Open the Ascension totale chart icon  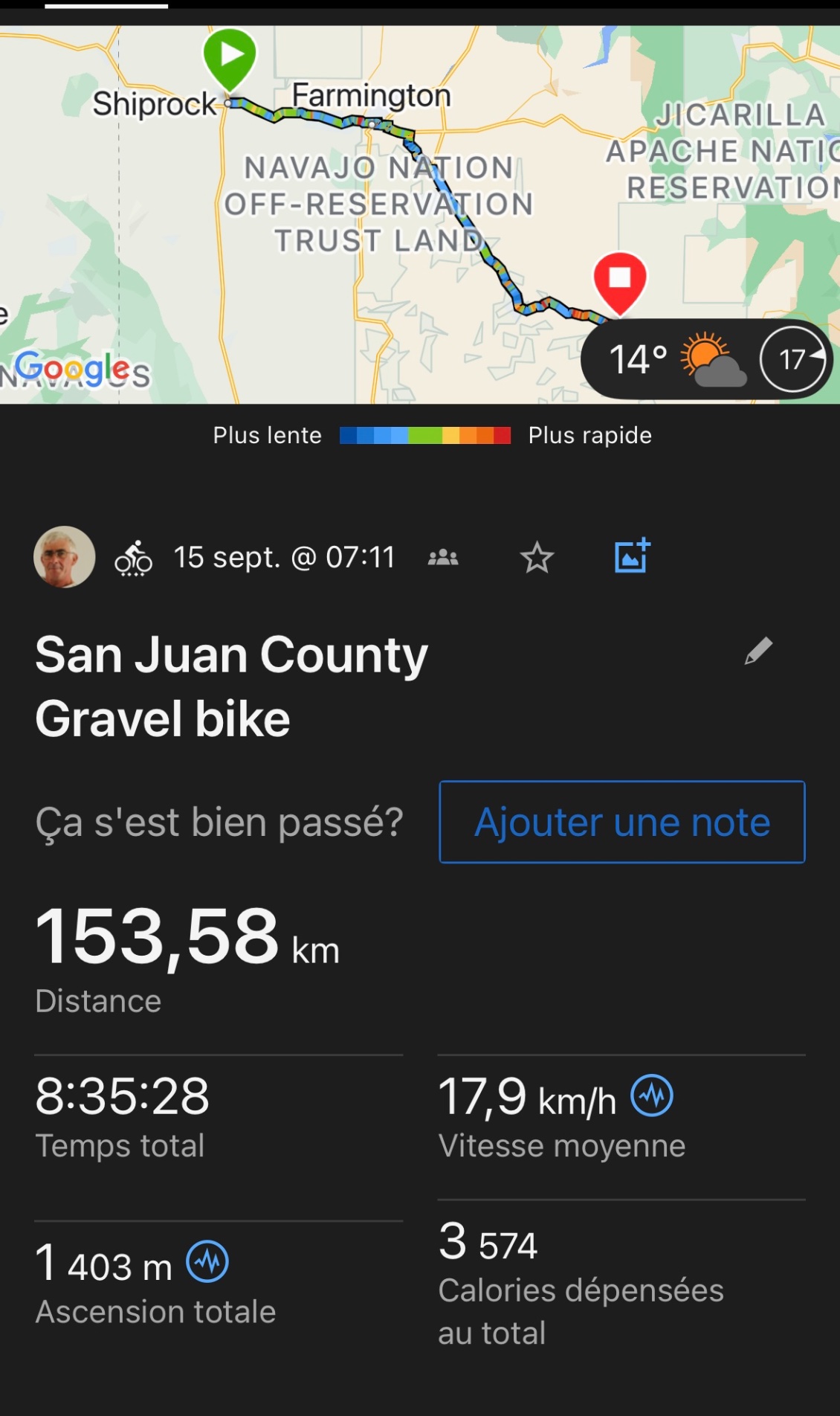(x=207, y=1261)
